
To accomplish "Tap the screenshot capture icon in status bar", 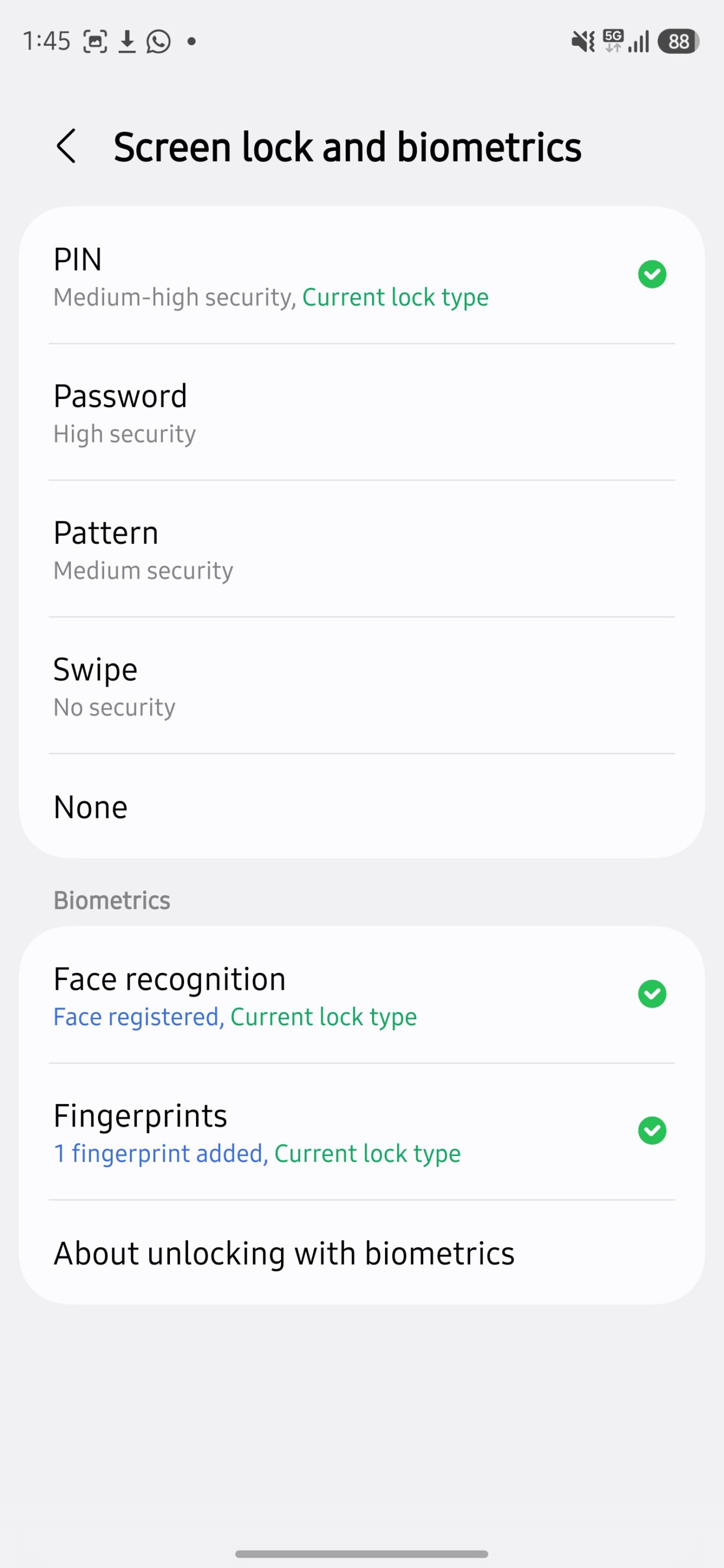I will [x=94, y=40].
